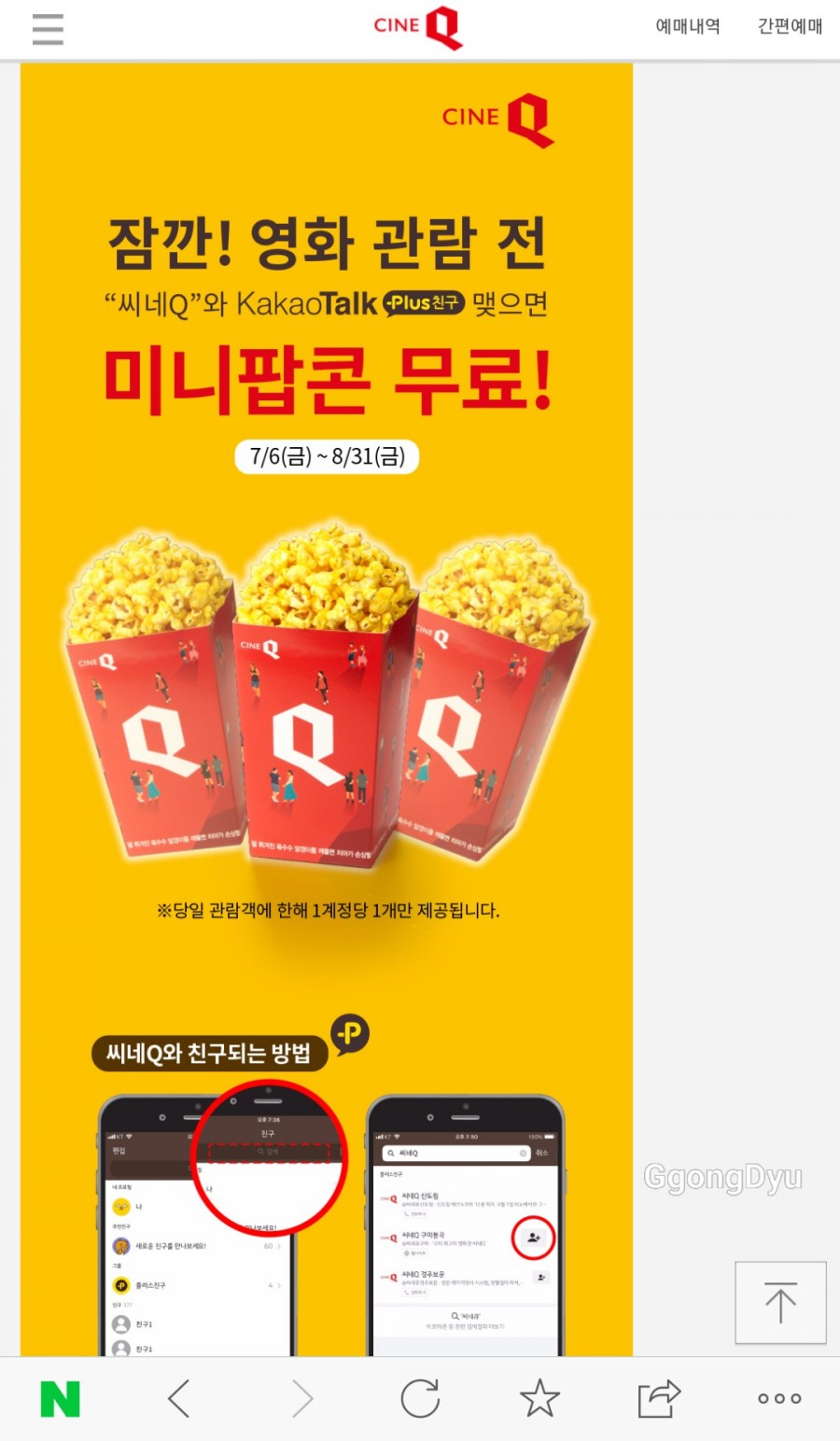Reload the current page
This screenshot has height=1441, width=840.
pos(420,1399)
